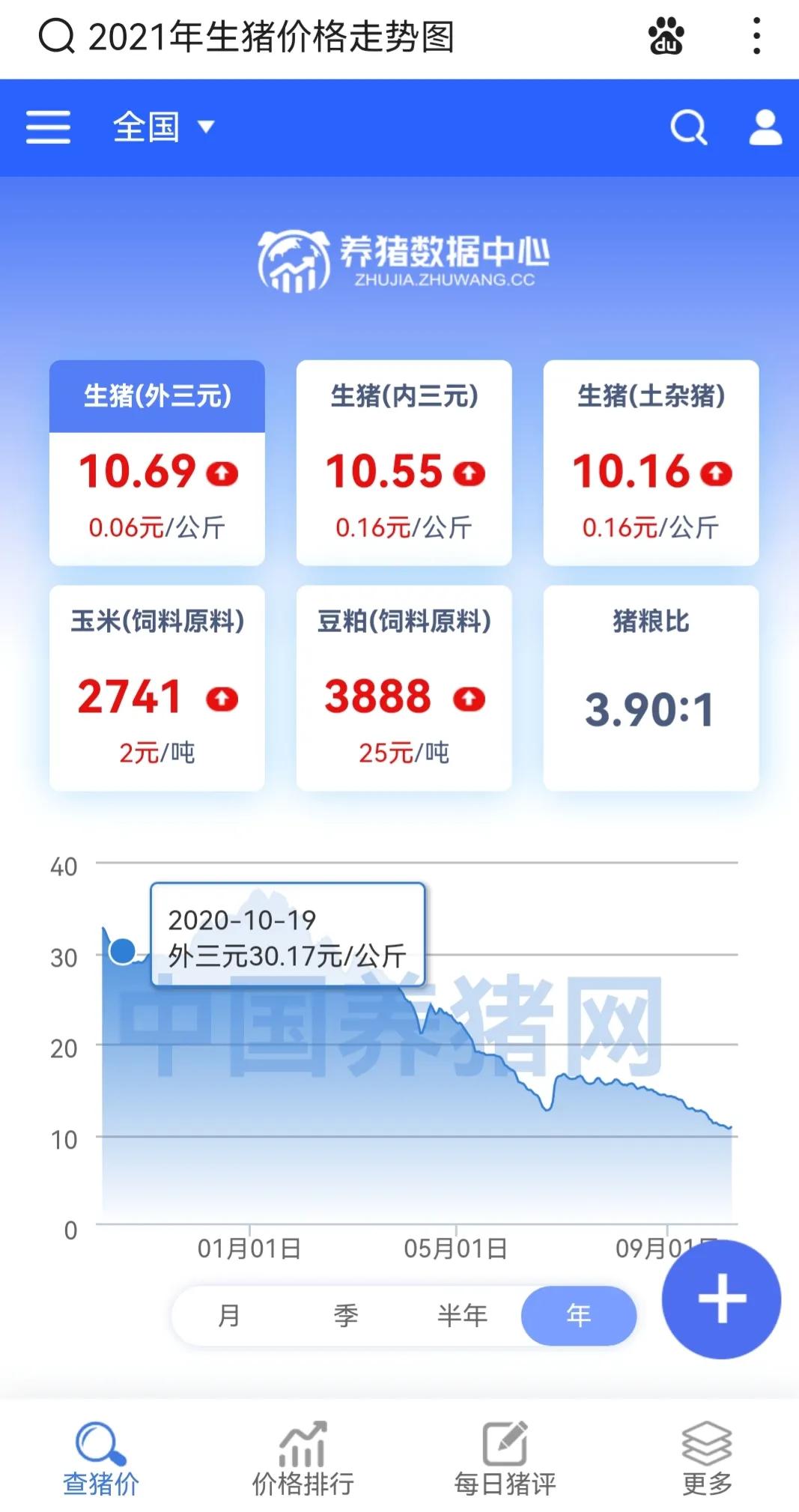Viewport: 799px width, 1512px height.
Task: Tap the blue plus floating button
Action: pos(721,1299)
